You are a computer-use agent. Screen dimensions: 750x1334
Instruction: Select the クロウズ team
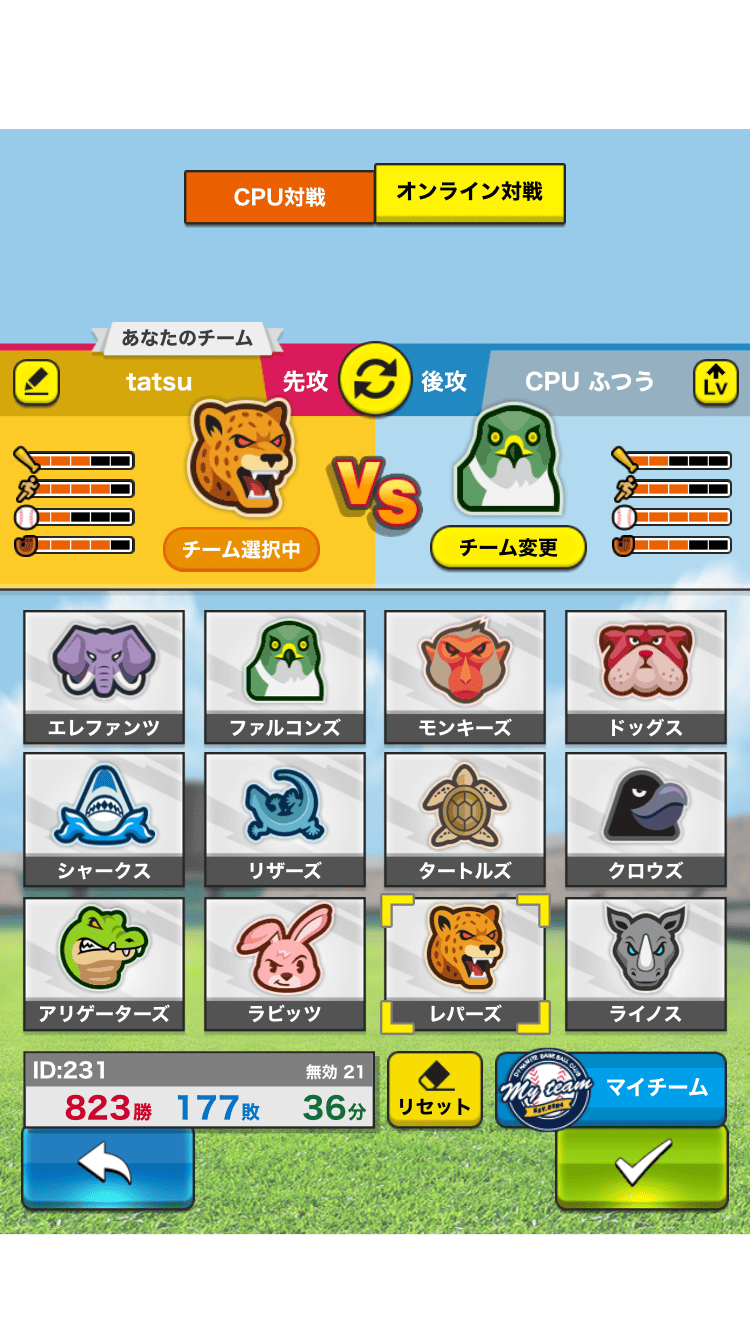point(645,819)
